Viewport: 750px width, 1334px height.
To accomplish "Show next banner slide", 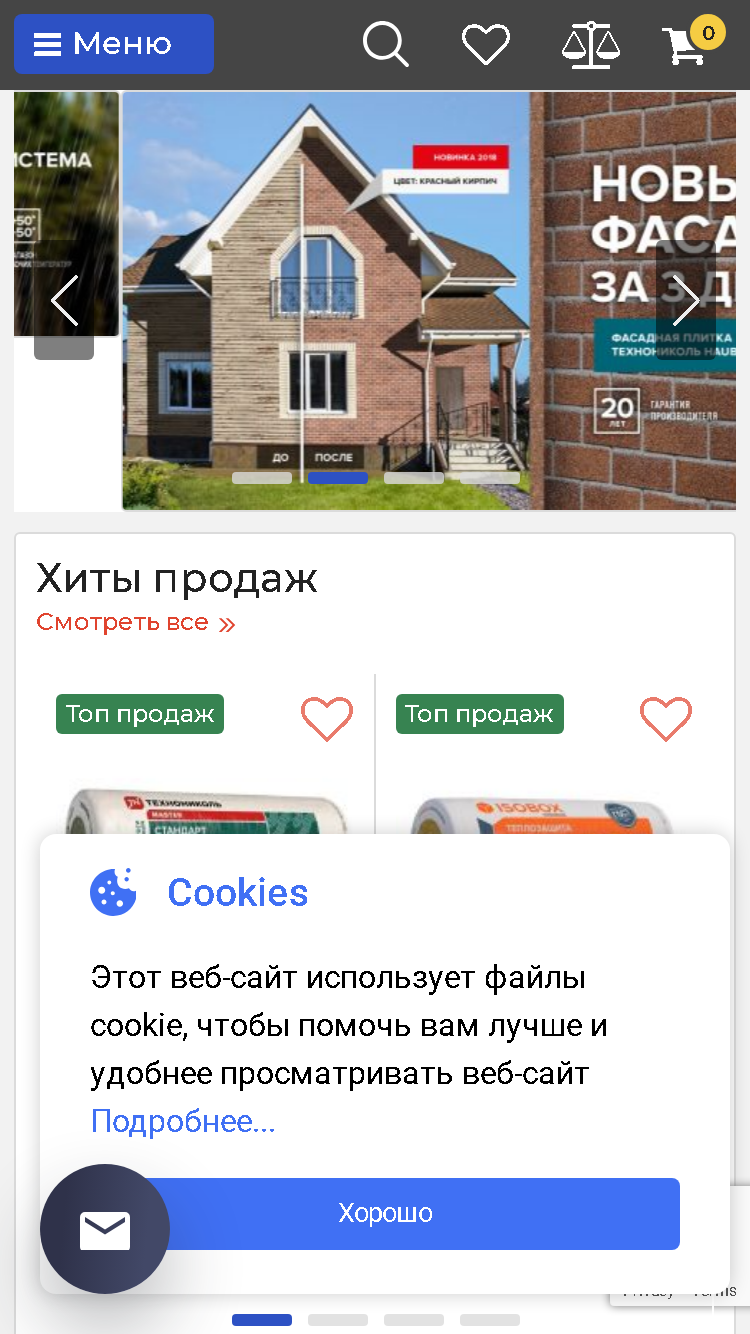I will [686, 300].
